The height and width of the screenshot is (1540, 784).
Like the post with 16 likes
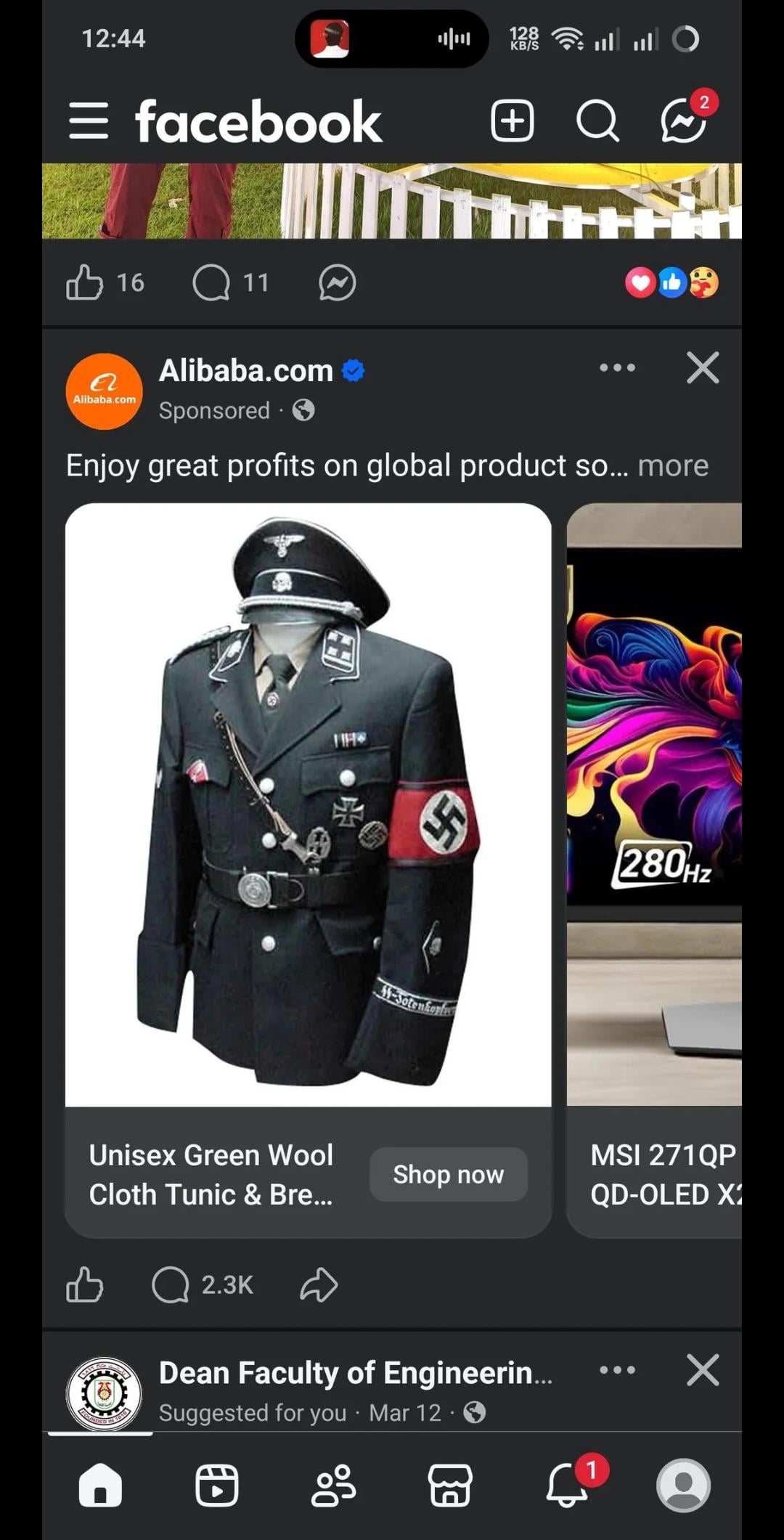click(85, 282)
